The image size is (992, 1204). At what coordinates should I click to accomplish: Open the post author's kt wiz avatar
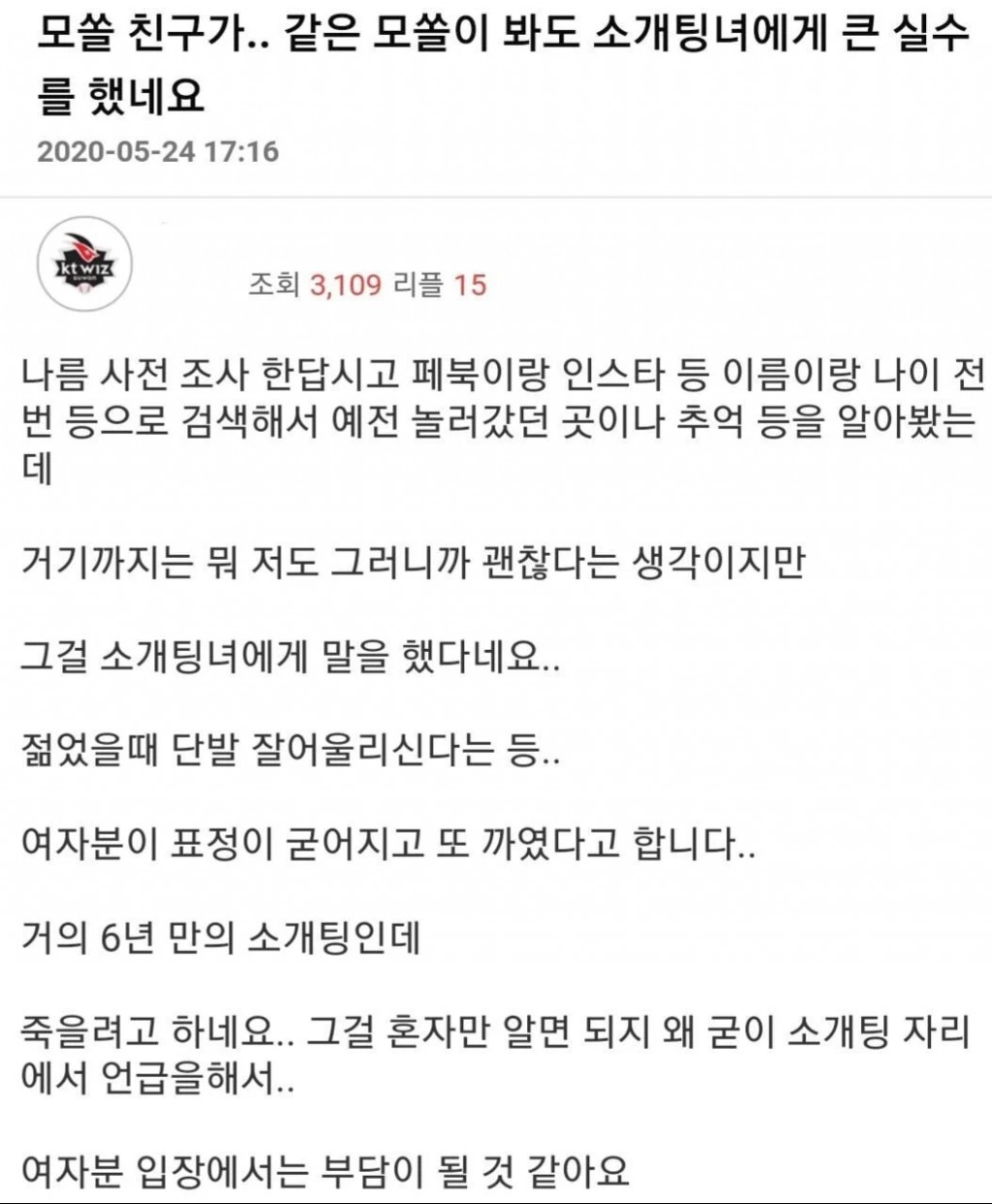coord(84,263)
